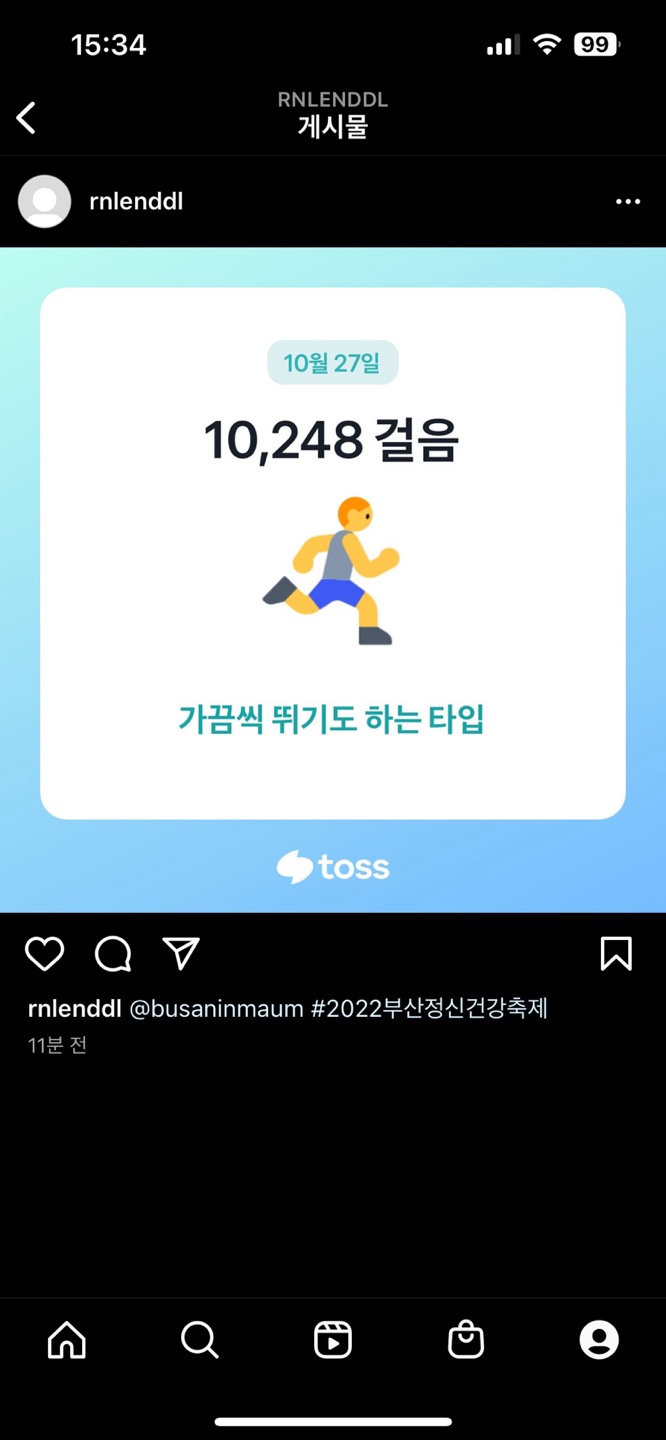Open comments on this post
The width and height of the screenshot is (666, 1440).
coord(113,954)
